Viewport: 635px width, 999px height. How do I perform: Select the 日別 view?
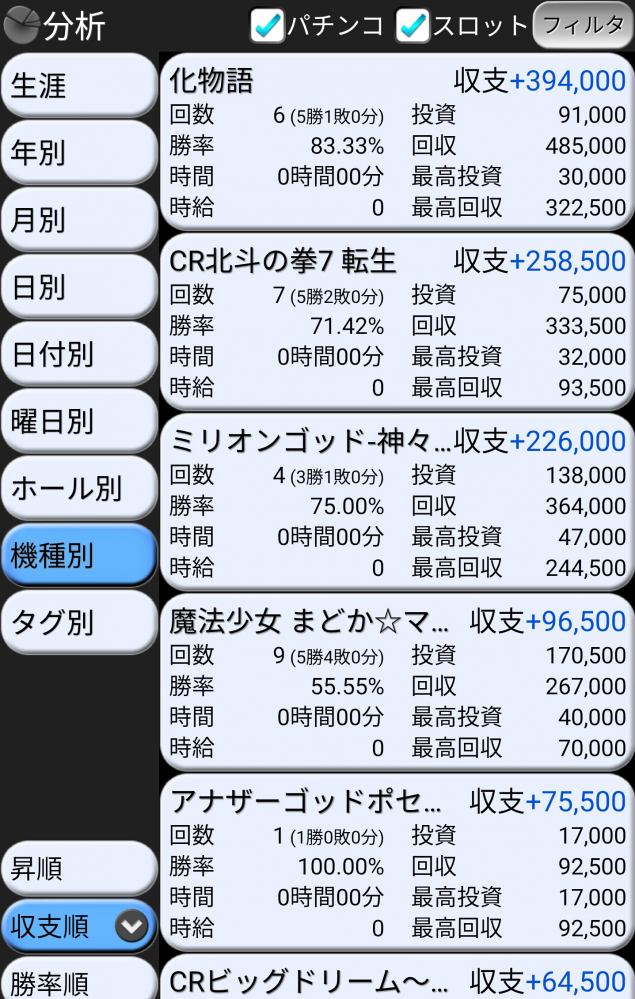[x=79, y=287]
